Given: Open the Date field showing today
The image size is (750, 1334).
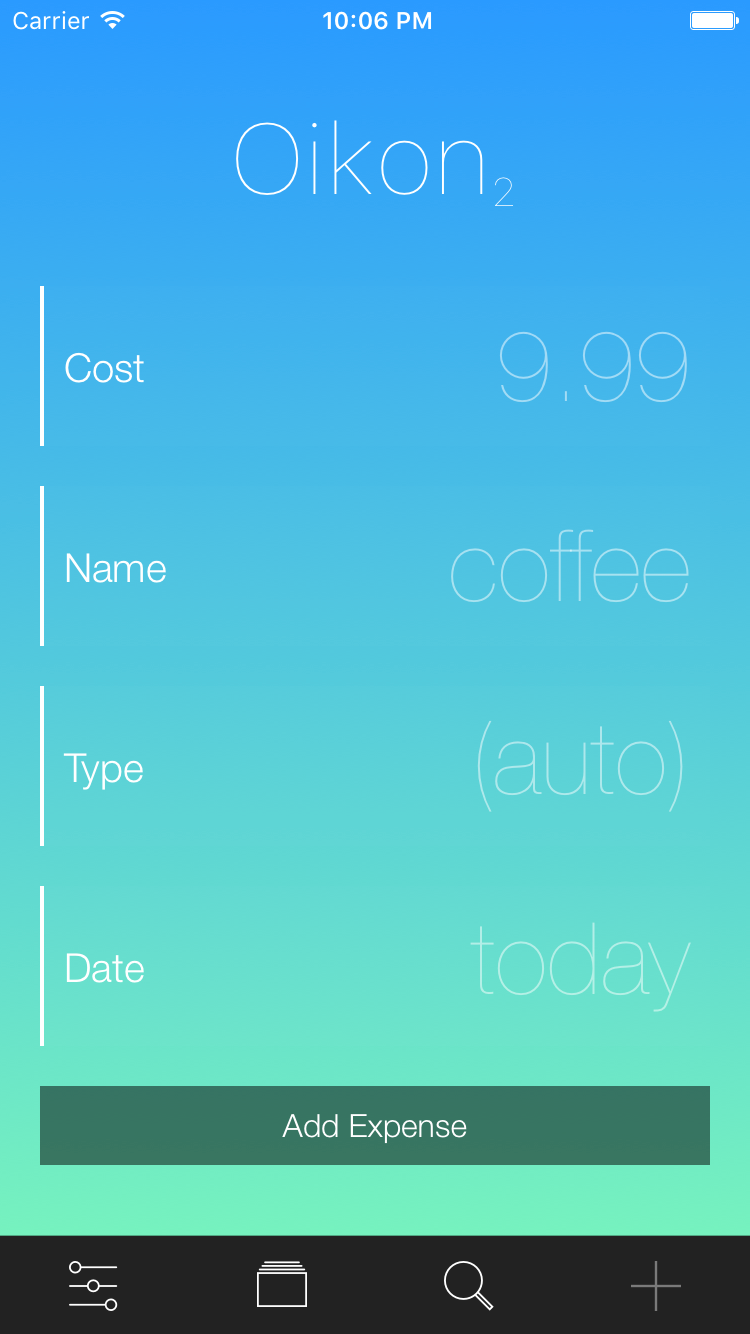Looking at the screenshot, I should (x=375, y=966).
